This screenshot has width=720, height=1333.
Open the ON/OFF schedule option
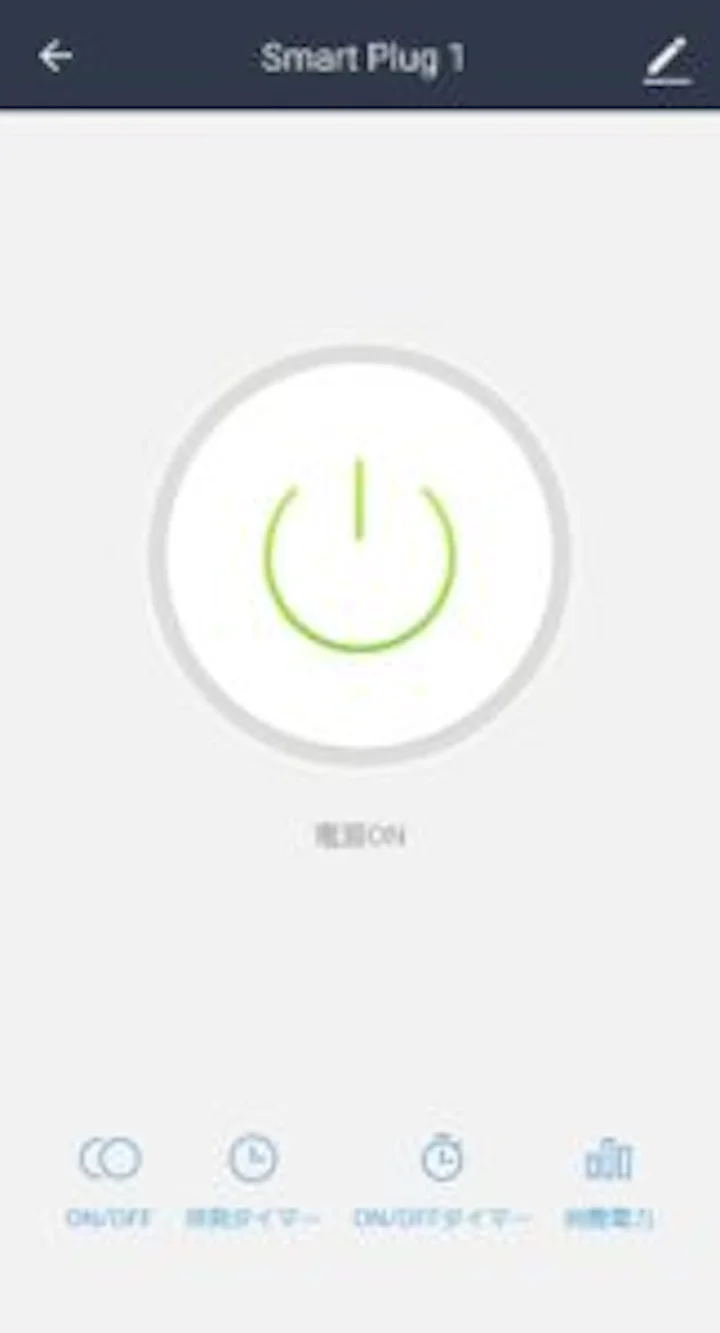pos(109,1182)
